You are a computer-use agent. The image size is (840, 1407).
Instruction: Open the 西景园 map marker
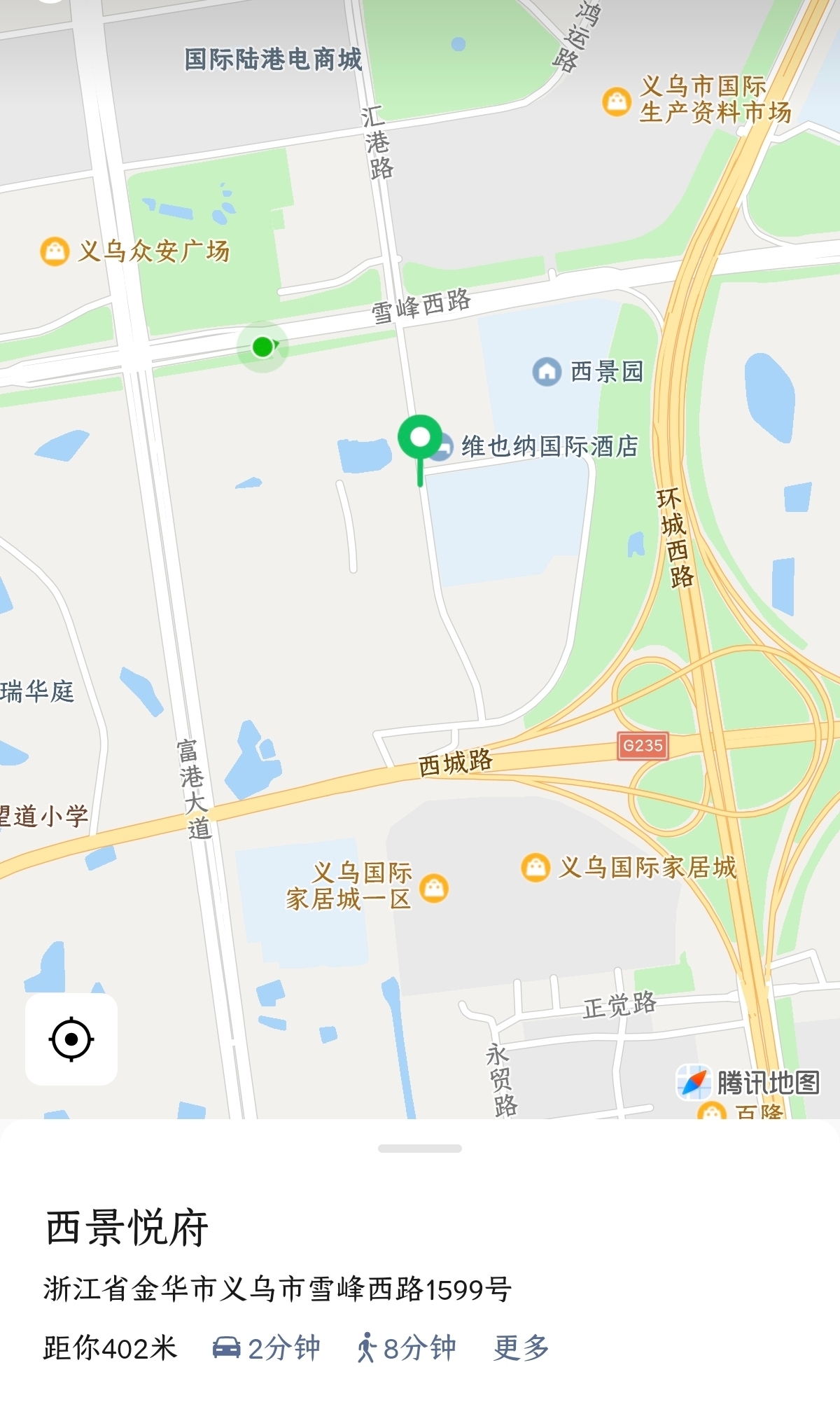pyautogui.click(x=547, y=371)
